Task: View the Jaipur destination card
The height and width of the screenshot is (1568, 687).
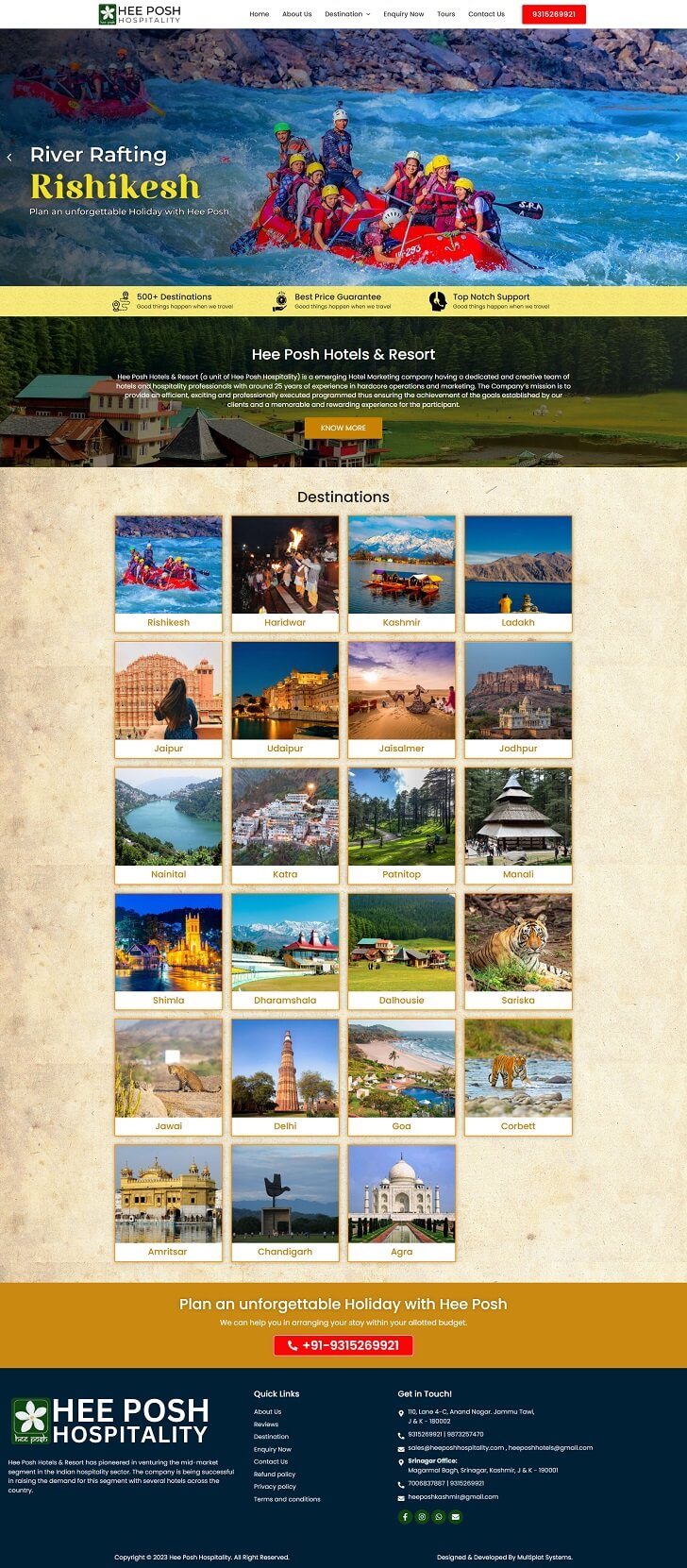Action: pyautogui.click(x=168, y=699)
